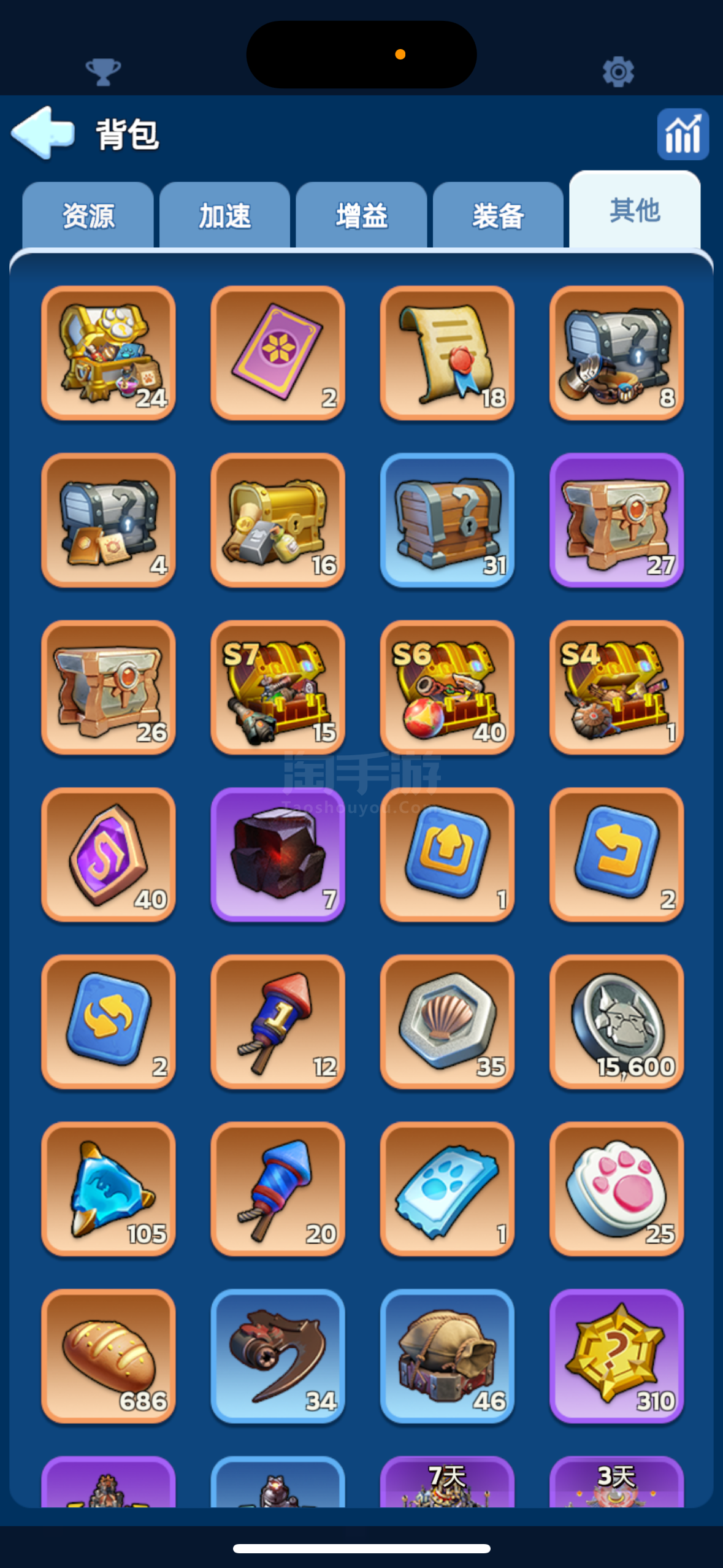Open the statistics chart icon

click(683, 134)
